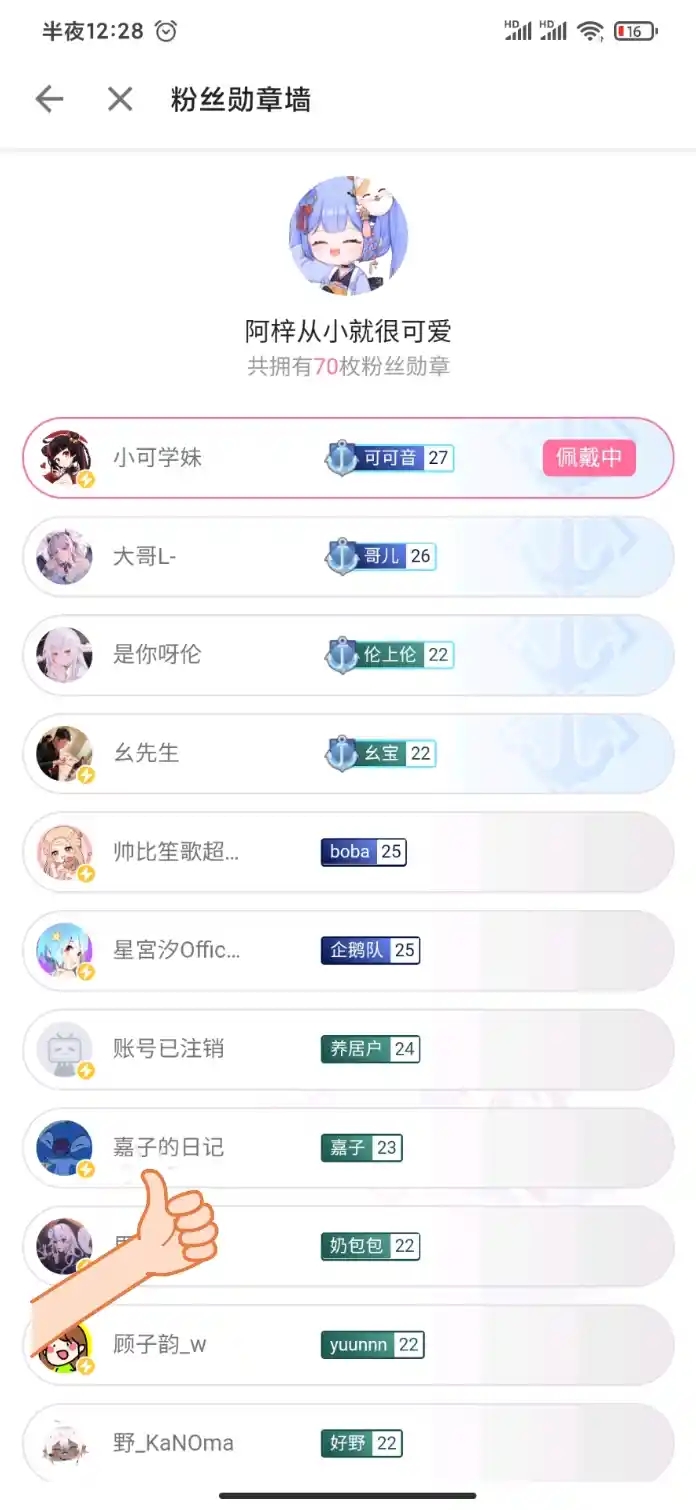Go back using the arrow icon

(49, 99)
